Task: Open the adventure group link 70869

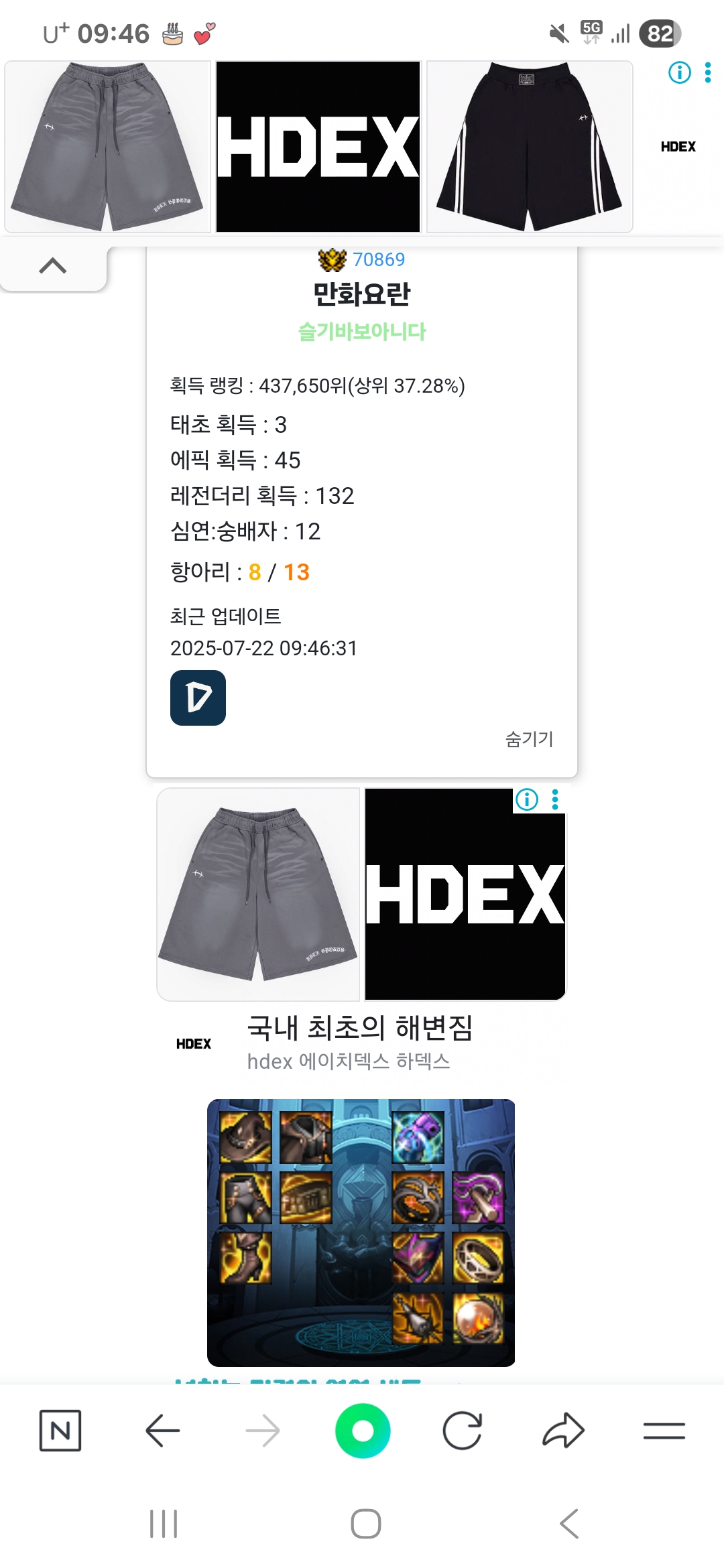Action: tap(379, 259)
